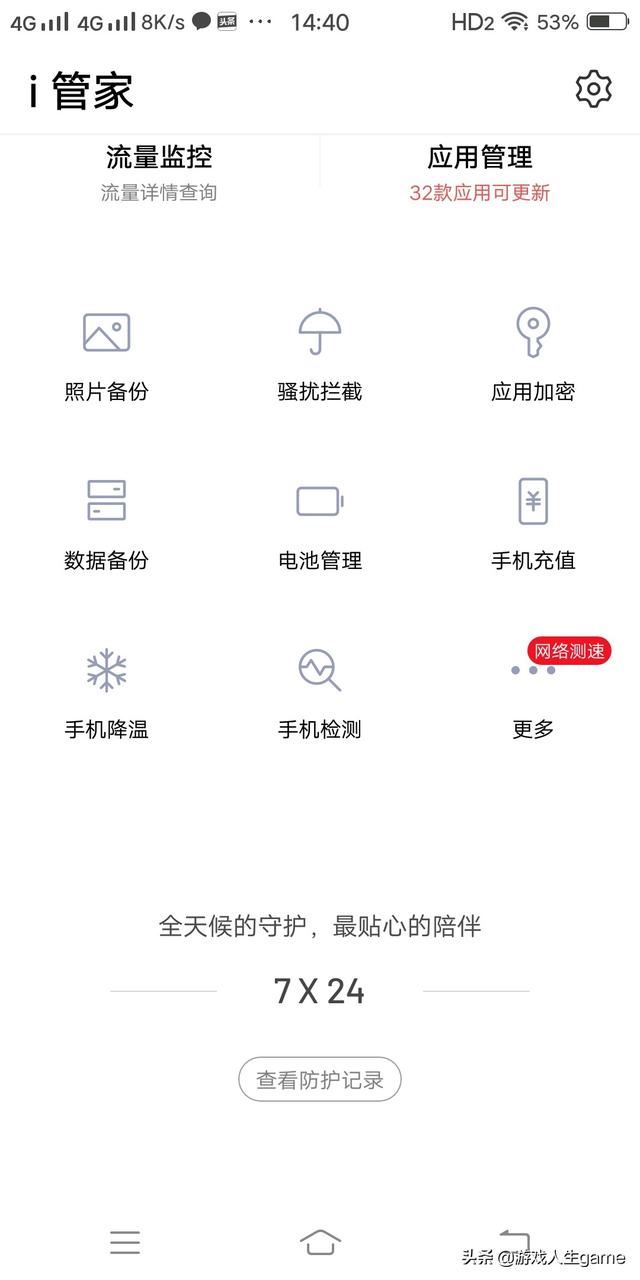Open 流量监控 traffic monitoring
Viewport: 640px width, 1280px height.
[x=159, y=171]
